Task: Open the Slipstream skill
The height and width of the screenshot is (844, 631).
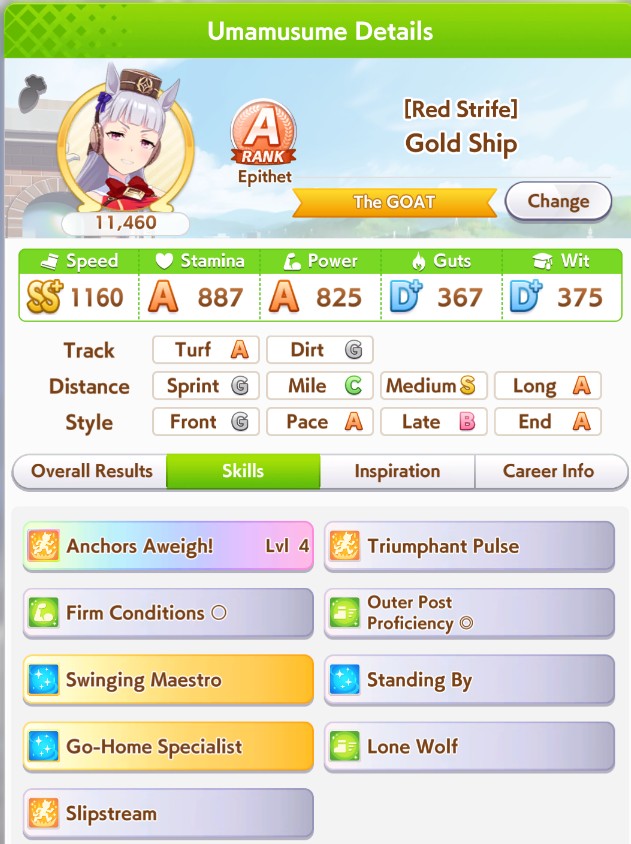Action: point(168,813)
